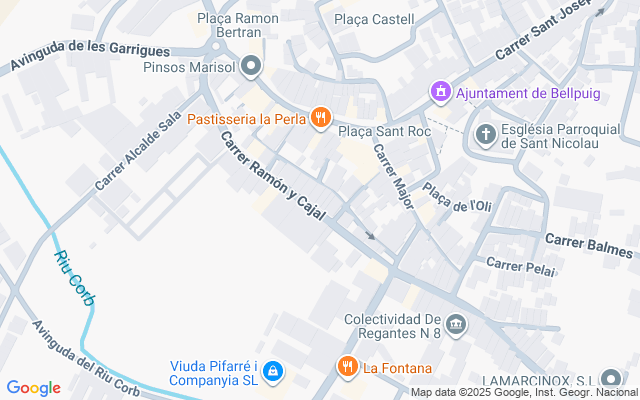Tap the La Fontana restaurant marker

point(348,367)
